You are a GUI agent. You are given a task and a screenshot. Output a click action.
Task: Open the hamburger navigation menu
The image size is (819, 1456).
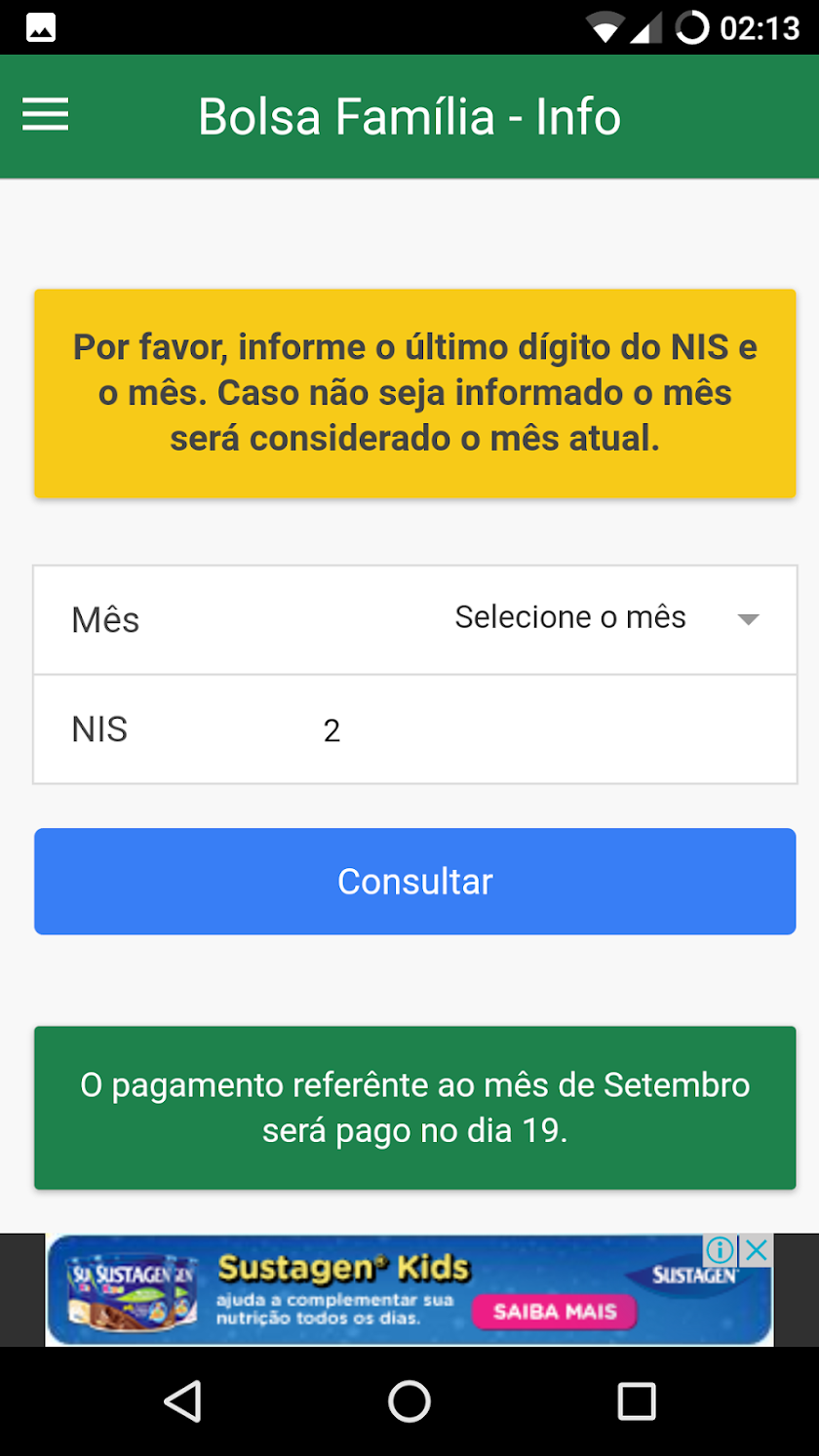(46, 115)
